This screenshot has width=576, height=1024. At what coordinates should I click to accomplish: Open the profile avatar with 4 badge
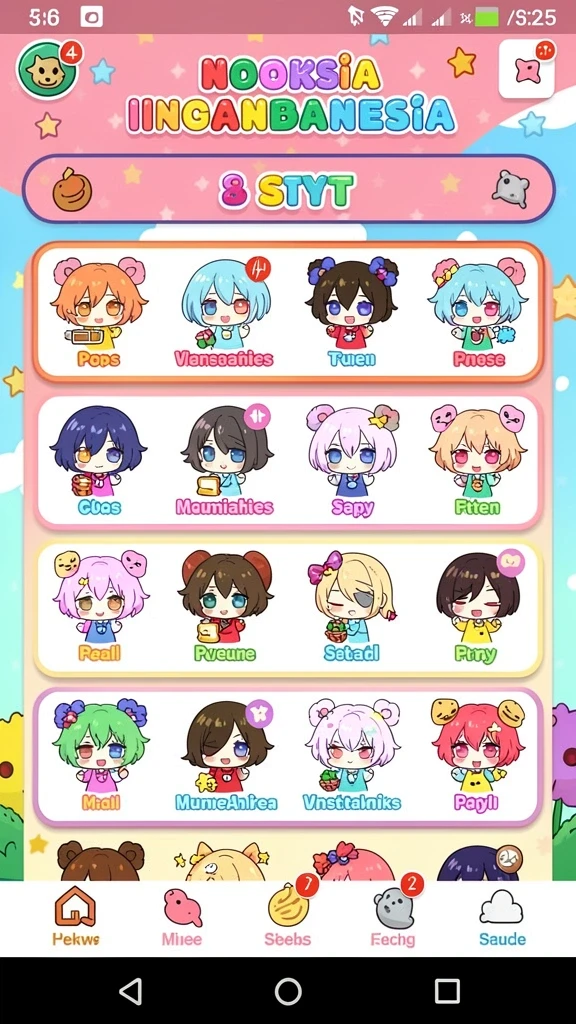point(47,70)
